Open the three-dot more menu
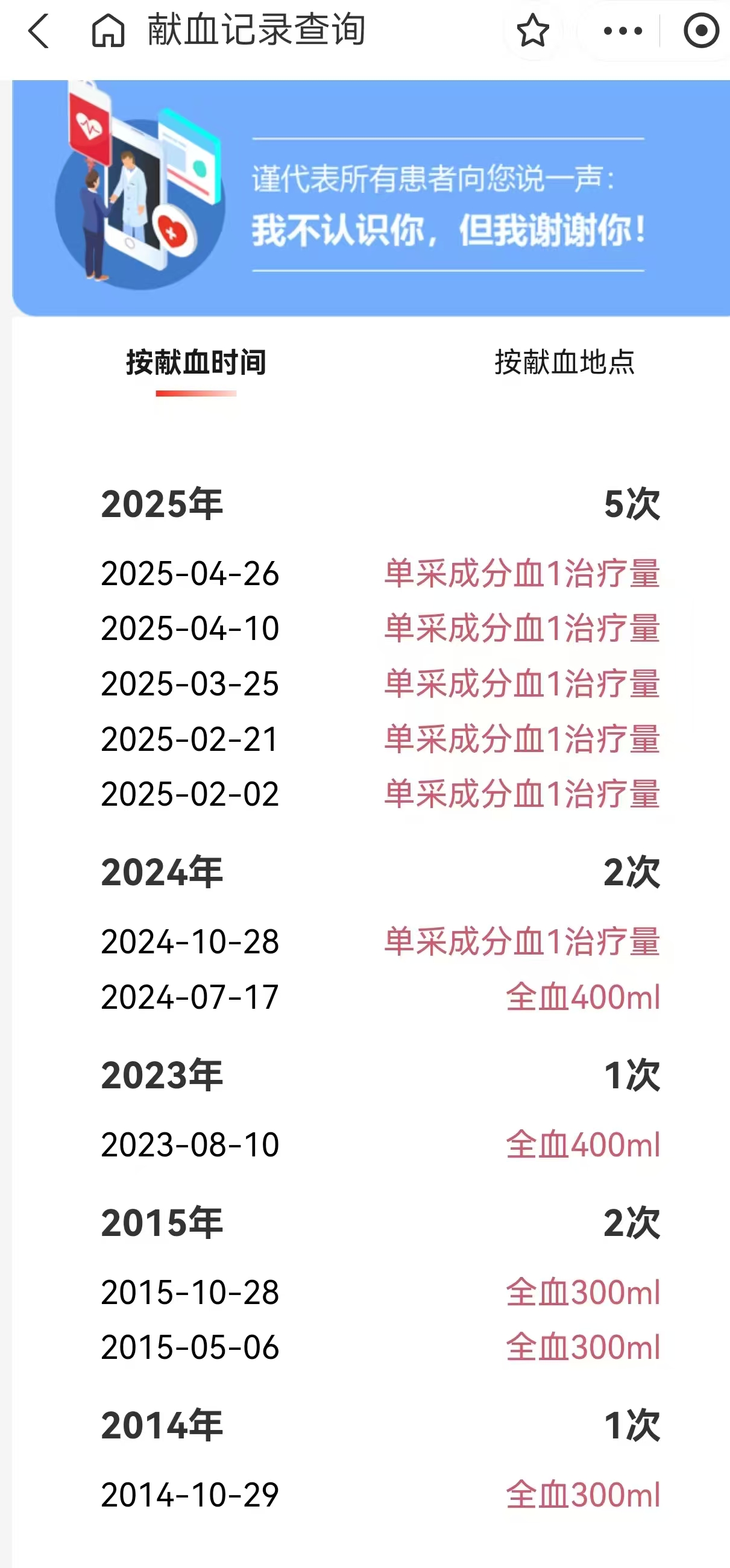The width and height of the screenshot is (730, 1568). (x=622, y=31)
